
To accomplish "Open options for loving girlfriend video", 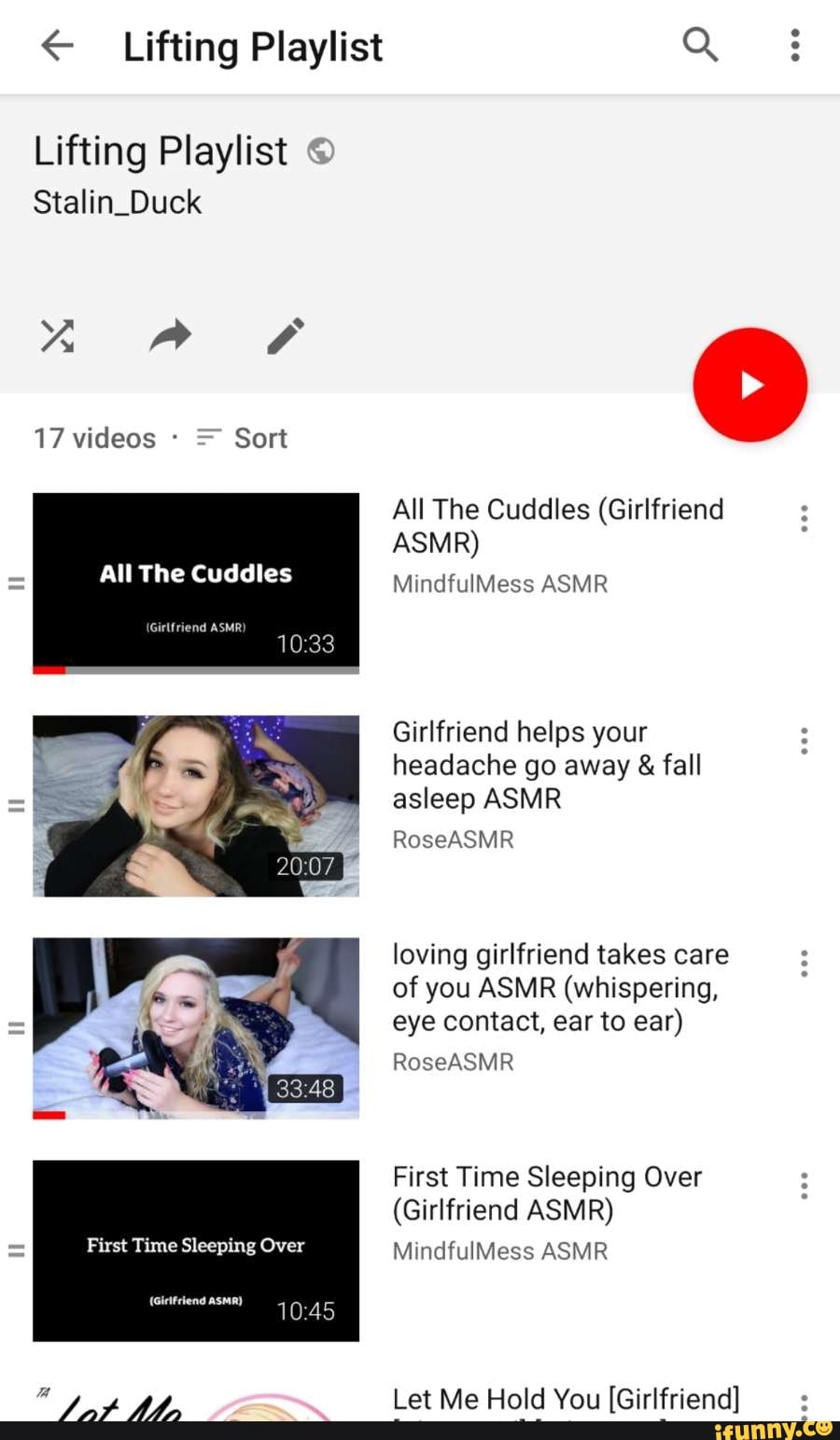I will click(x=804, y=964).
